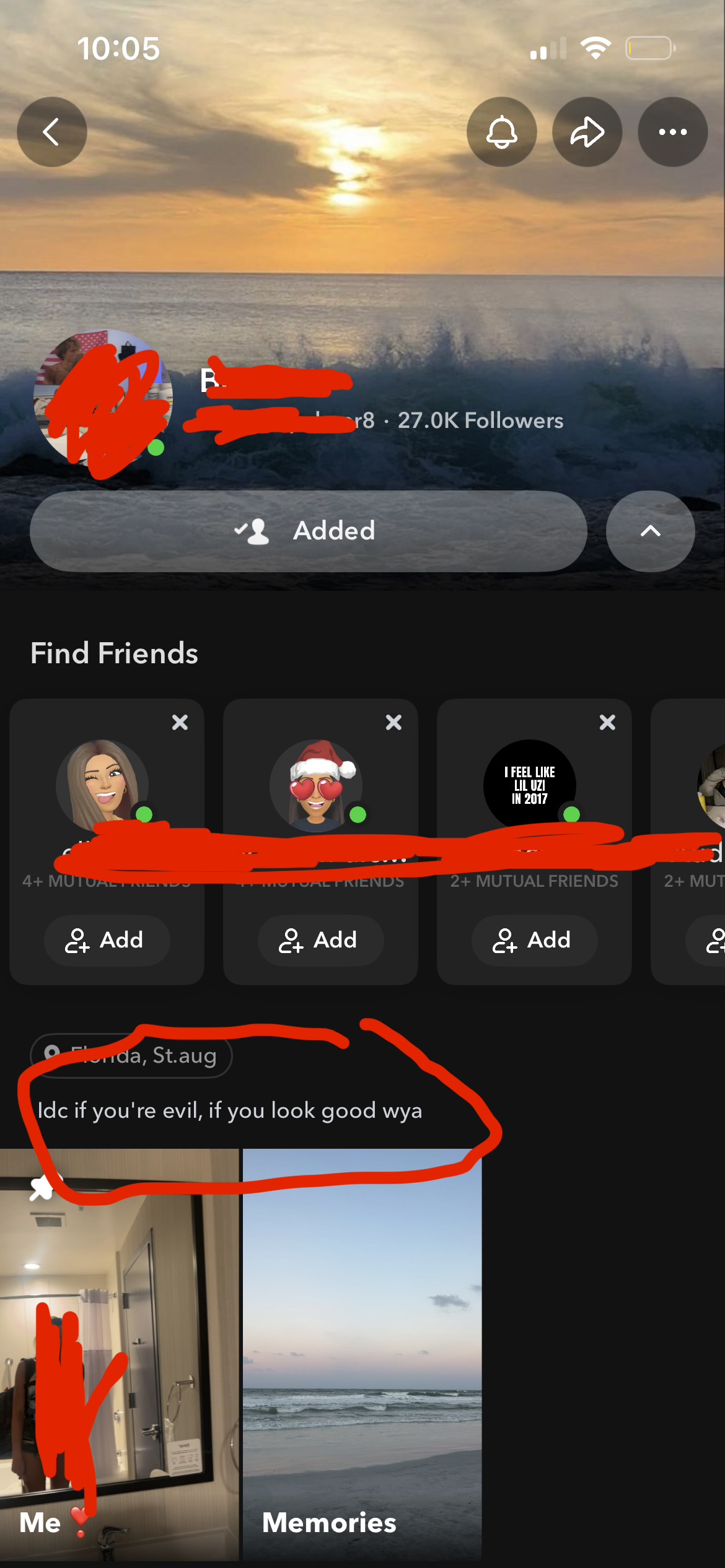Open the notifications bell
The image size is (725, 1568).
pyautogui.click(x=501, y=132)
